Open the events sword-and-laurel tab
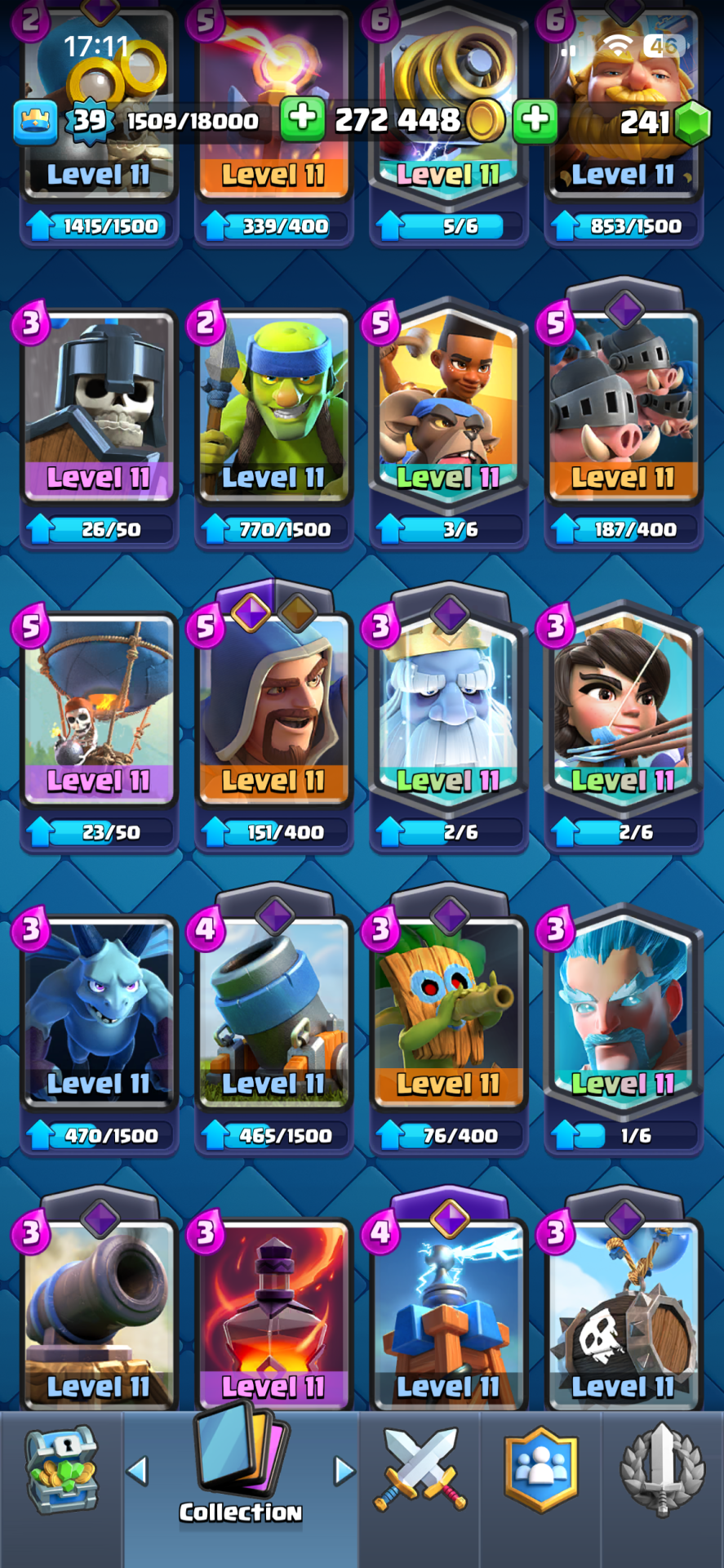The width and height of the screenshot is (724, 1568). [x=662, y=1470]
